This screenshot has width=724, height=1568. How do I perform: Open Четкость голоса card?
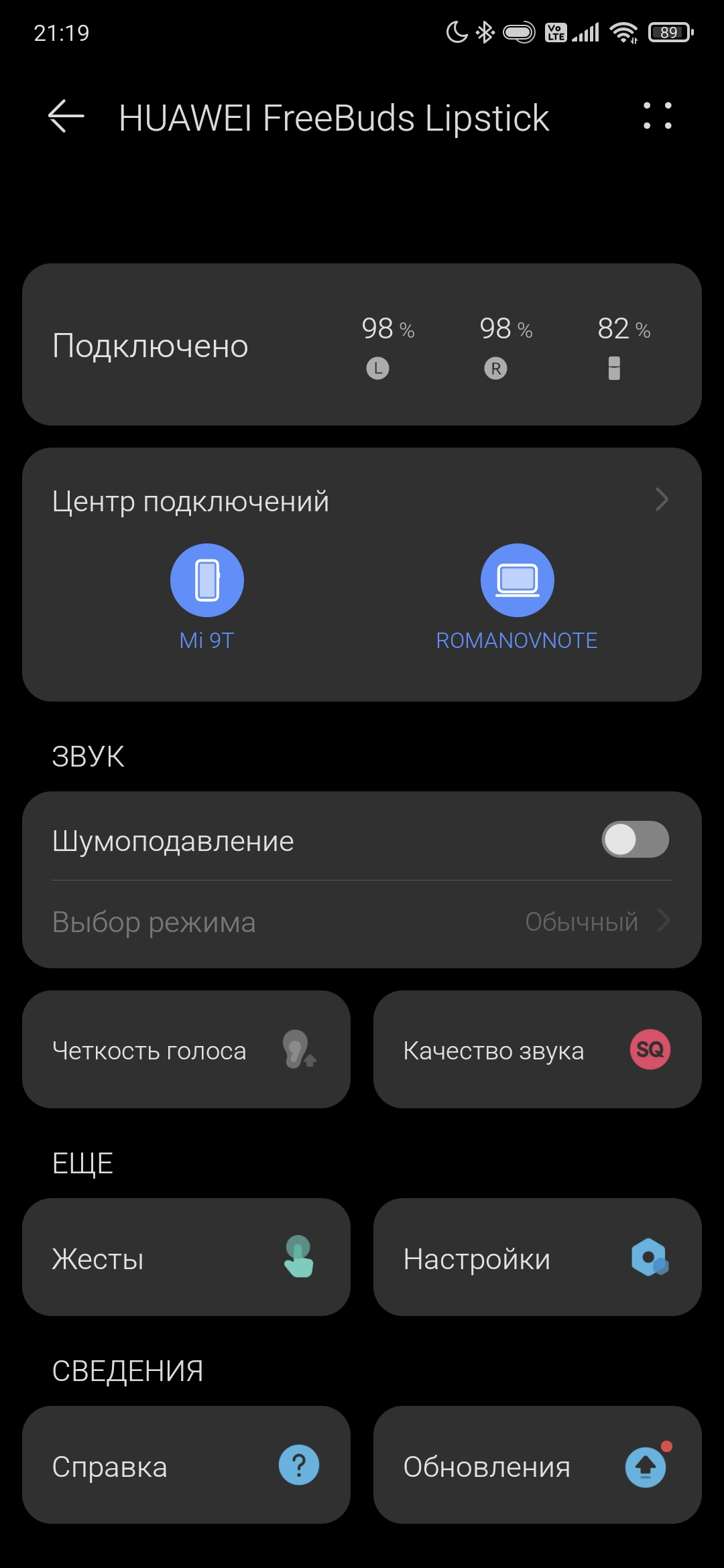(x=186, y=1050)
